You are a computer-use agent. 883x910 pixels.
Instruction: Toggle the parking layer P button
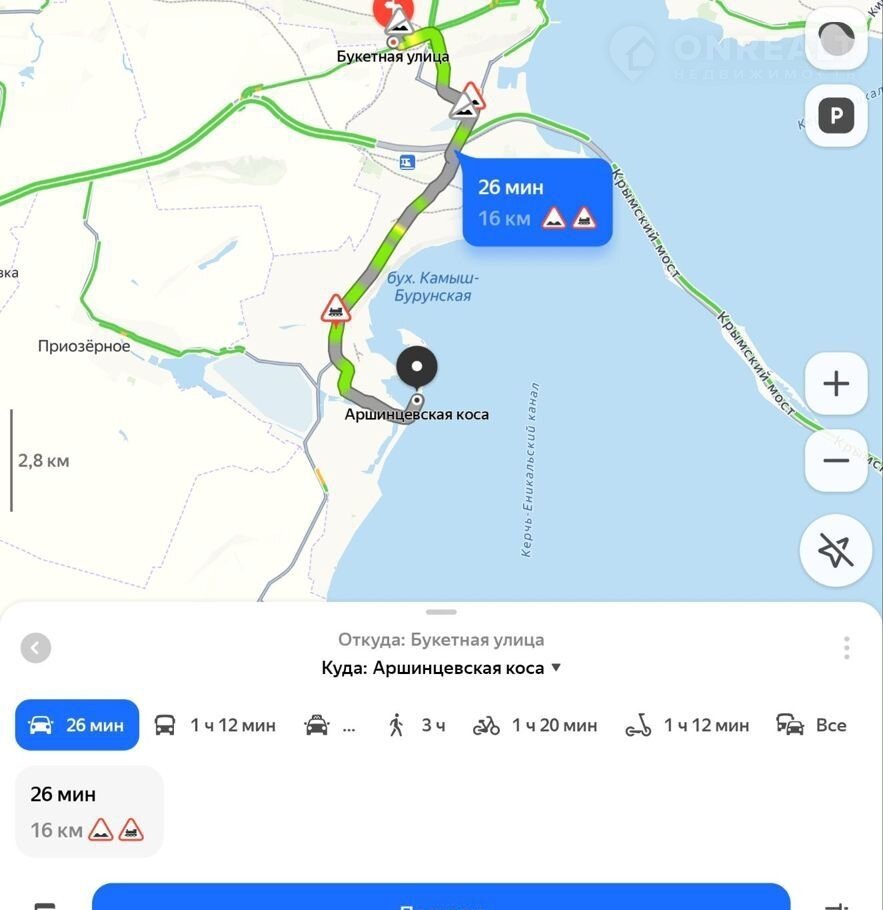(835, 117)
